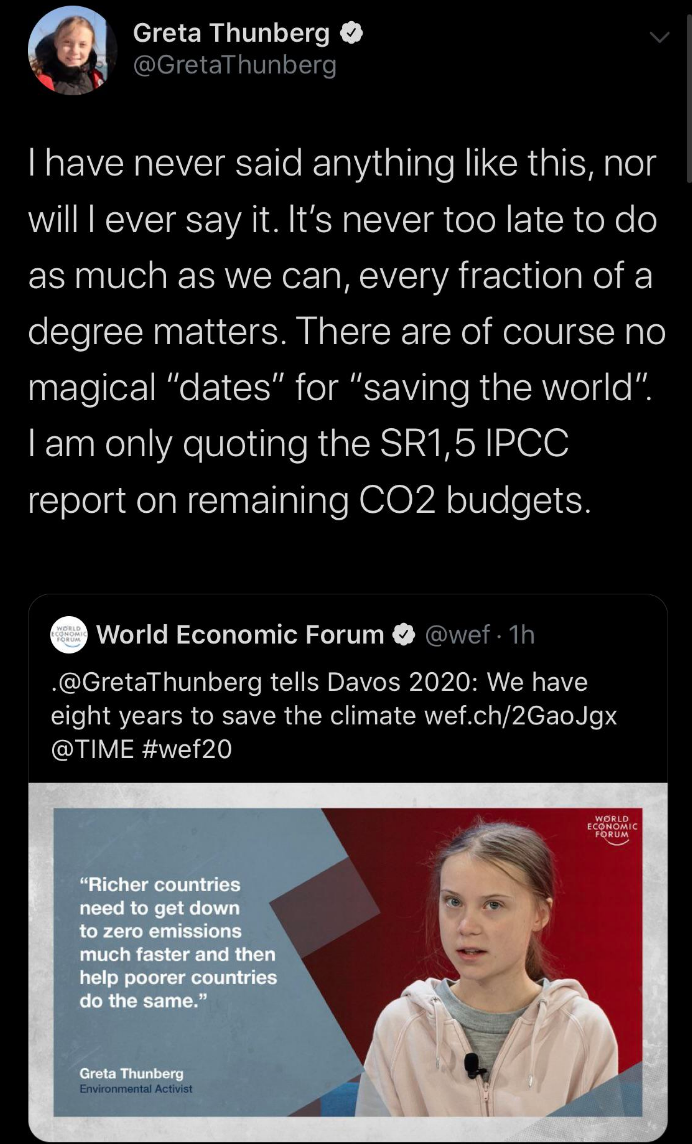The width and height of the screenshot is (692, 1144).
Task: Open the @GretaThunberg account name
Action: coord(235,66)
